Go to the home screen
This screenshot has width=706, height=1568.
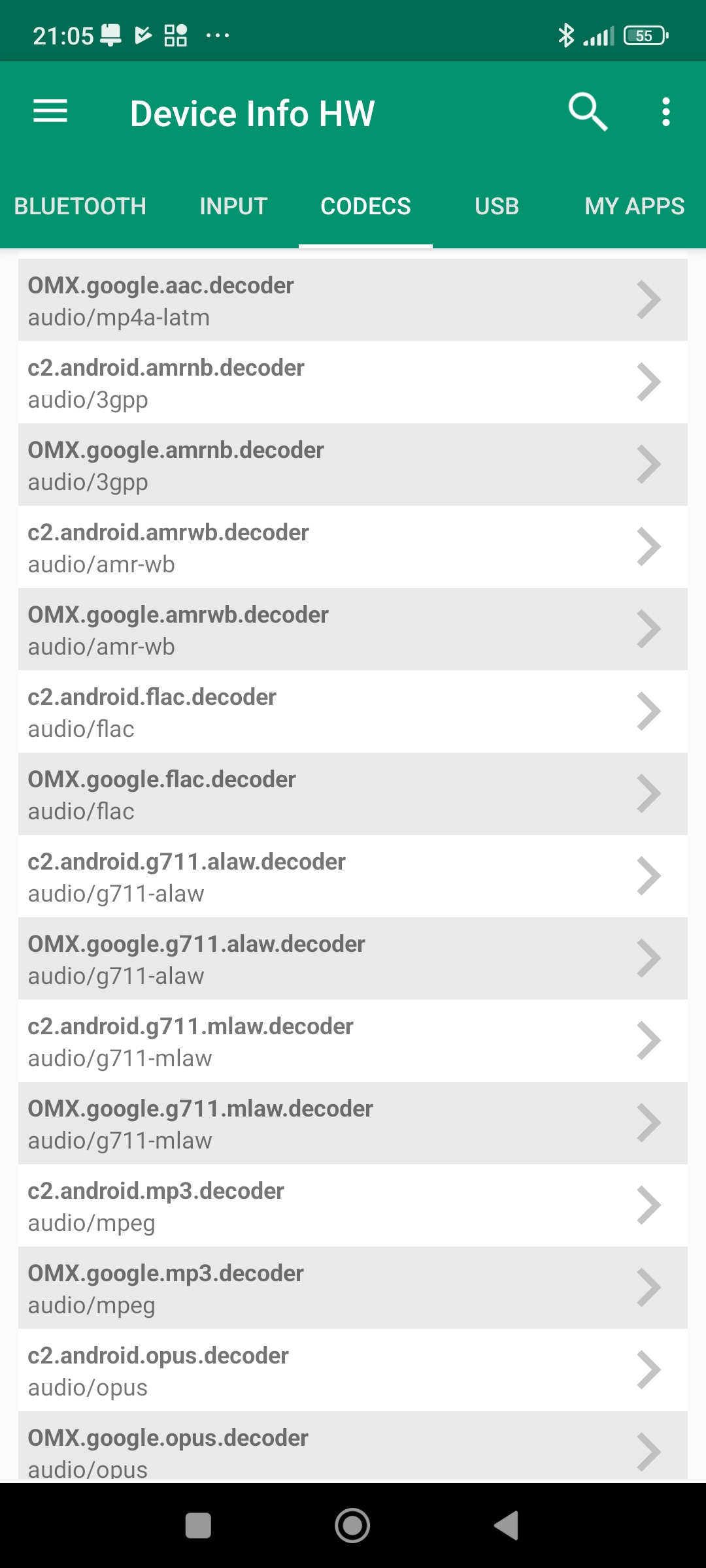(352, 1526)
